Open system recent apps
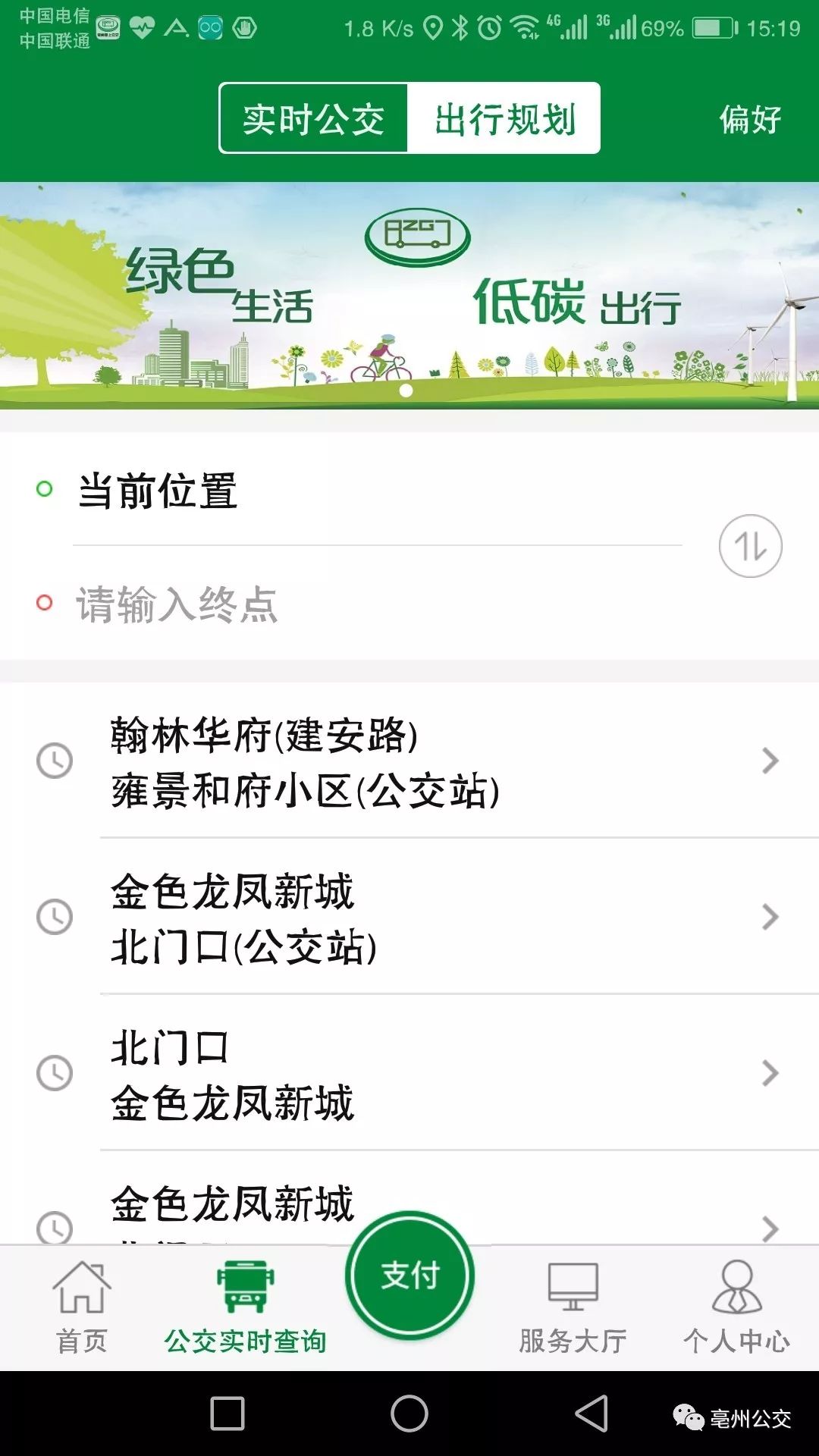The image size is (819, 1456). [x=227, y=1414]
